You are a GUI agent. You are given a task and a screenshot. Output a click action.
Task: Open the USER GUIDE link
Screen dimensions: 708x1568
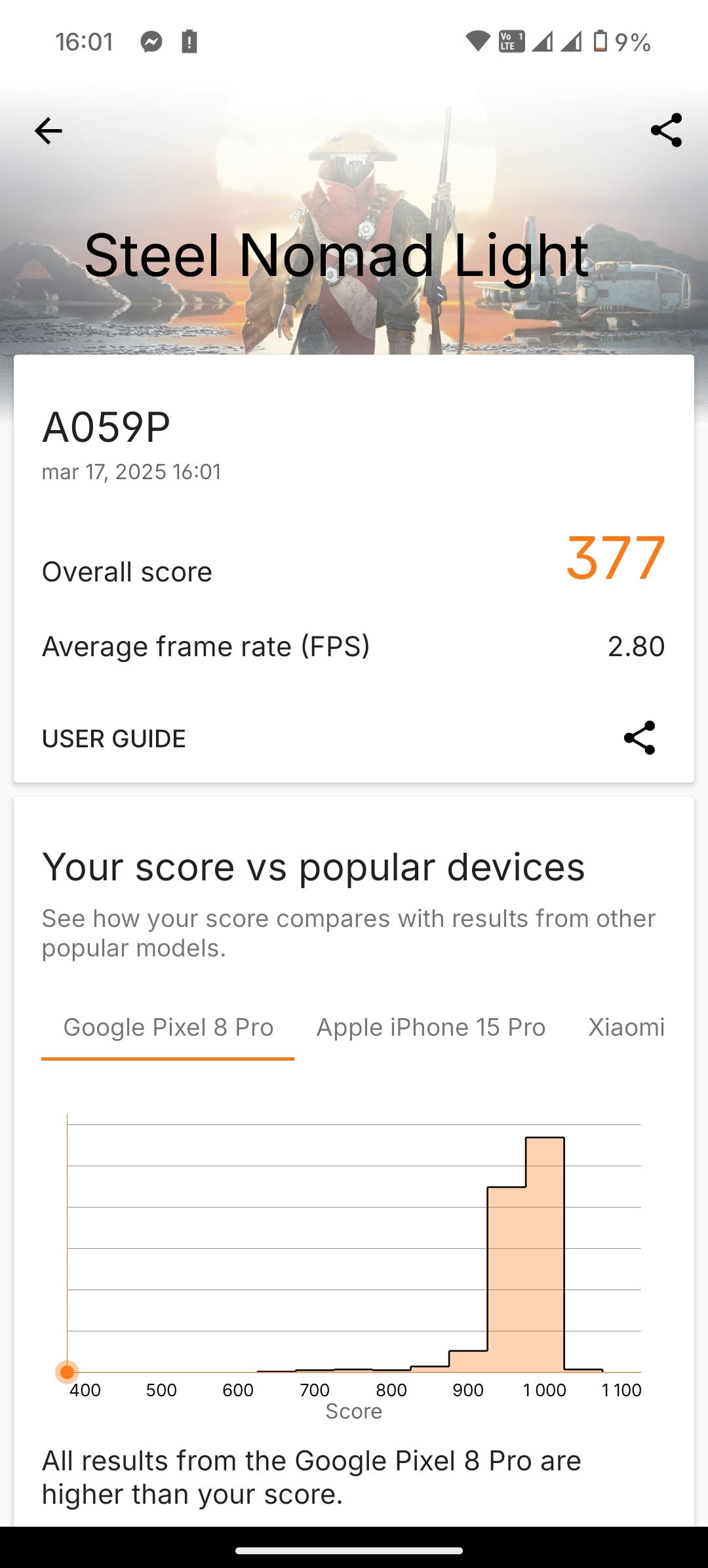(114, 739)
